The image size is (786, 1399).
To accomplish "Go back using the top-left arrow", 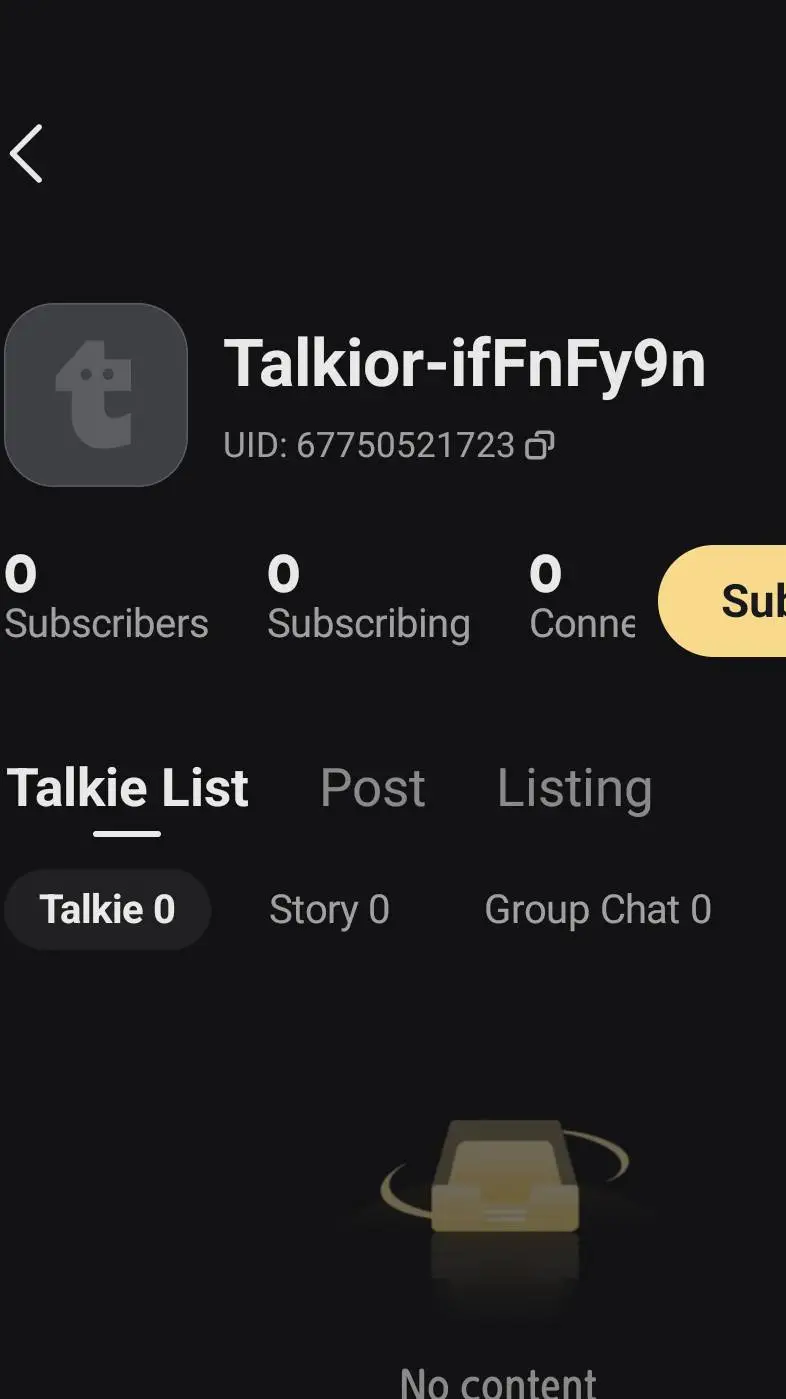I will (x=27, y=154).
